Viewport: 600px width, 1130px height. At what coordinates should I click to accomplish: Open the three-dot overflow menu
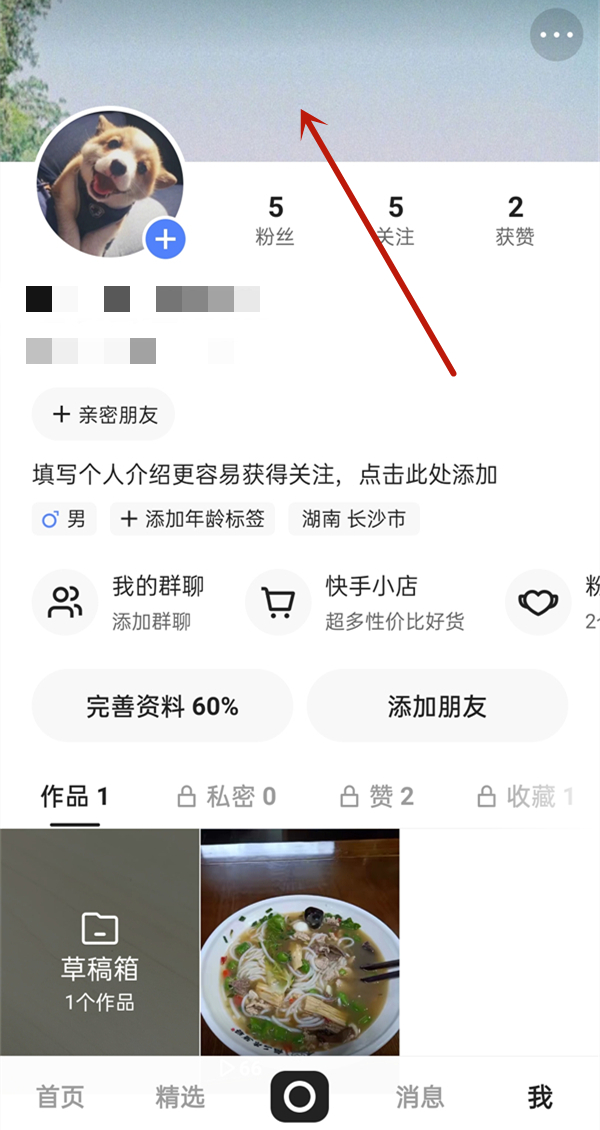[556, 35]
